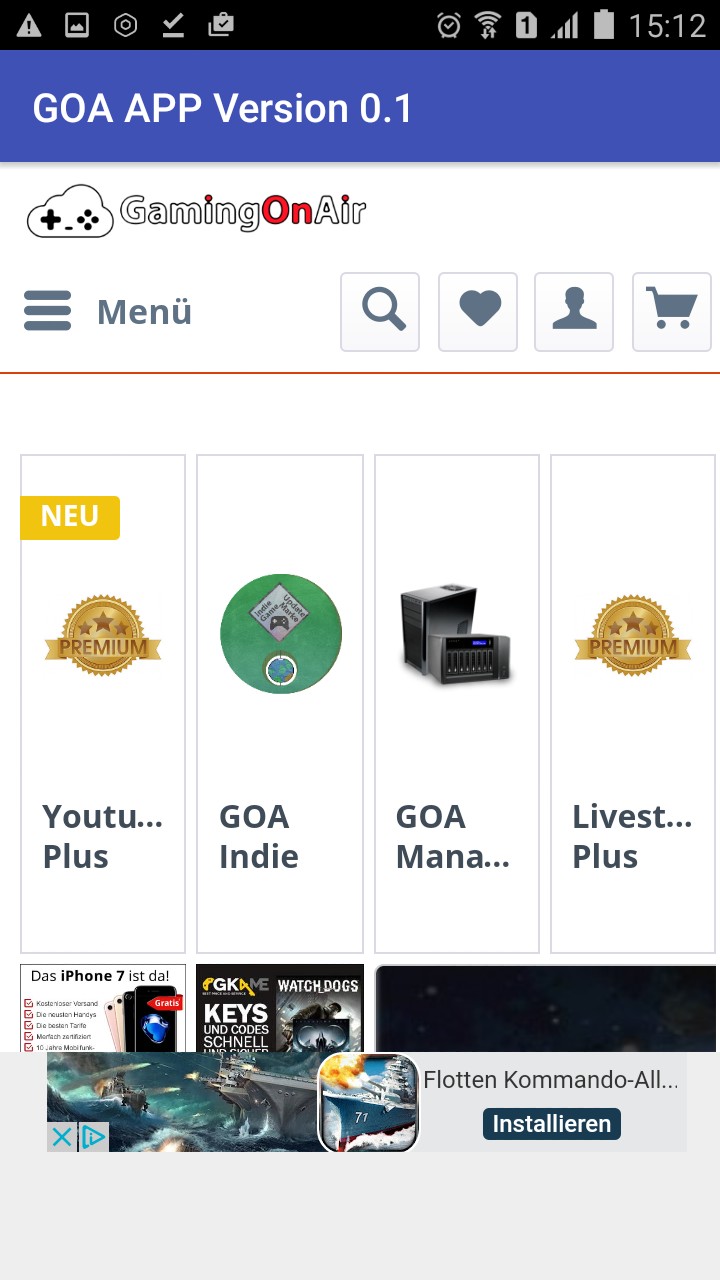Open the search magnifier icon
Screen dimensions: 720x1280
380,312
